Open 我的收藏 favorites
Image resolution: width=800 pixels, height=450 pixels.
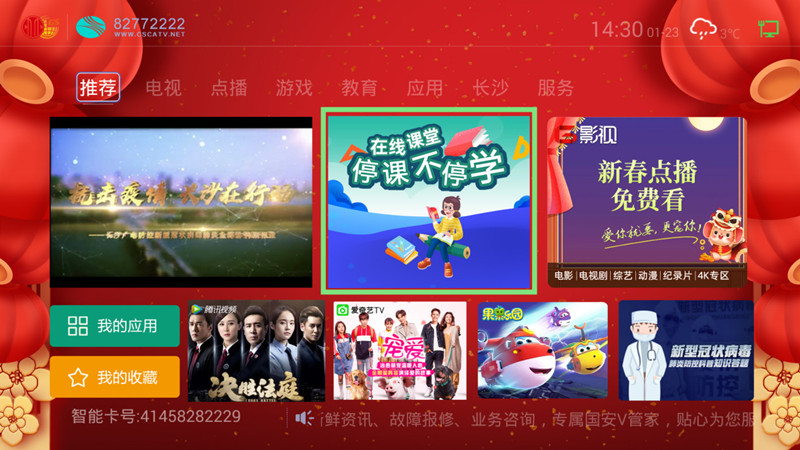tap(114, 377)
